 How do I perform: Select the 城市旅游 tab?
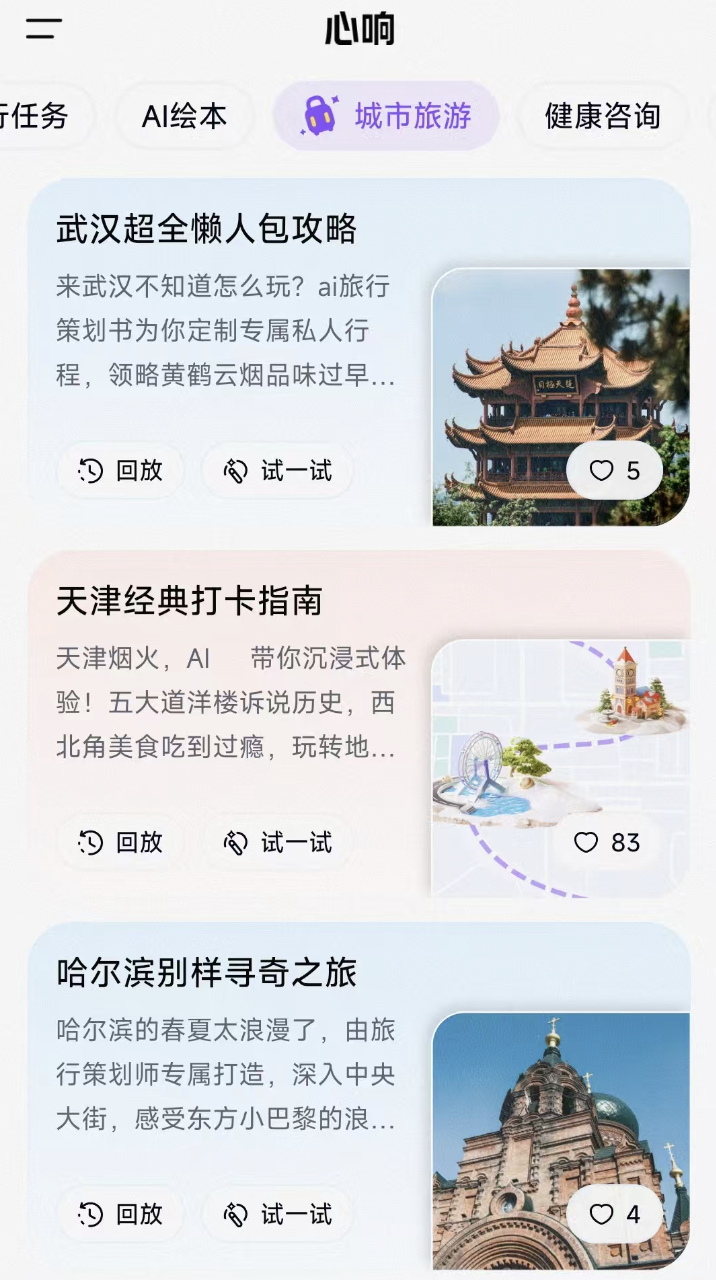(387, 116)
